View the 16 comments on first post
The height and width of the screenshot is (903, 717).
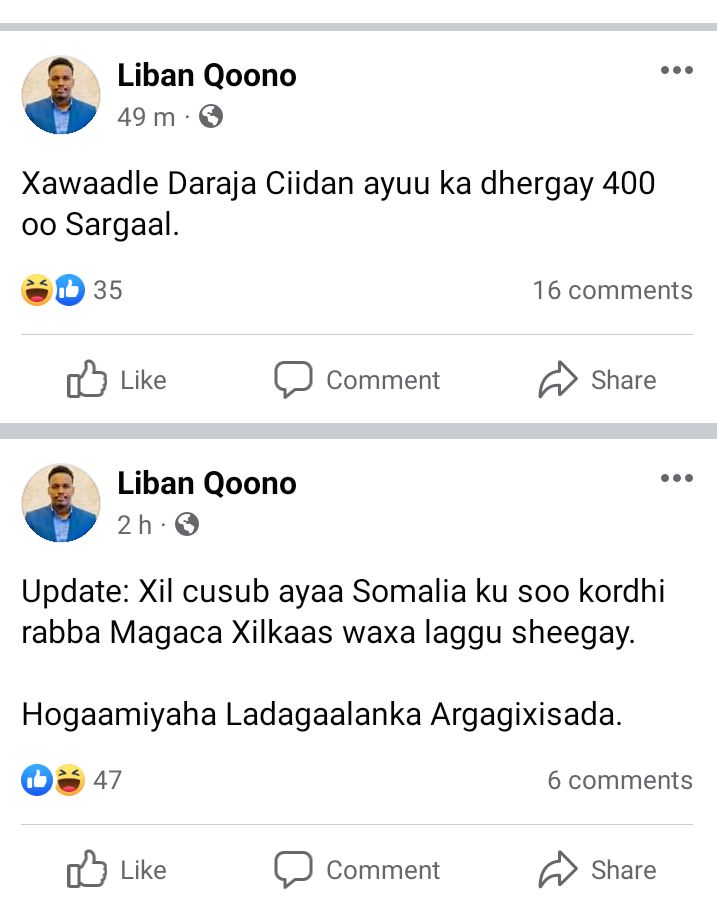click(x=612, y=290)
